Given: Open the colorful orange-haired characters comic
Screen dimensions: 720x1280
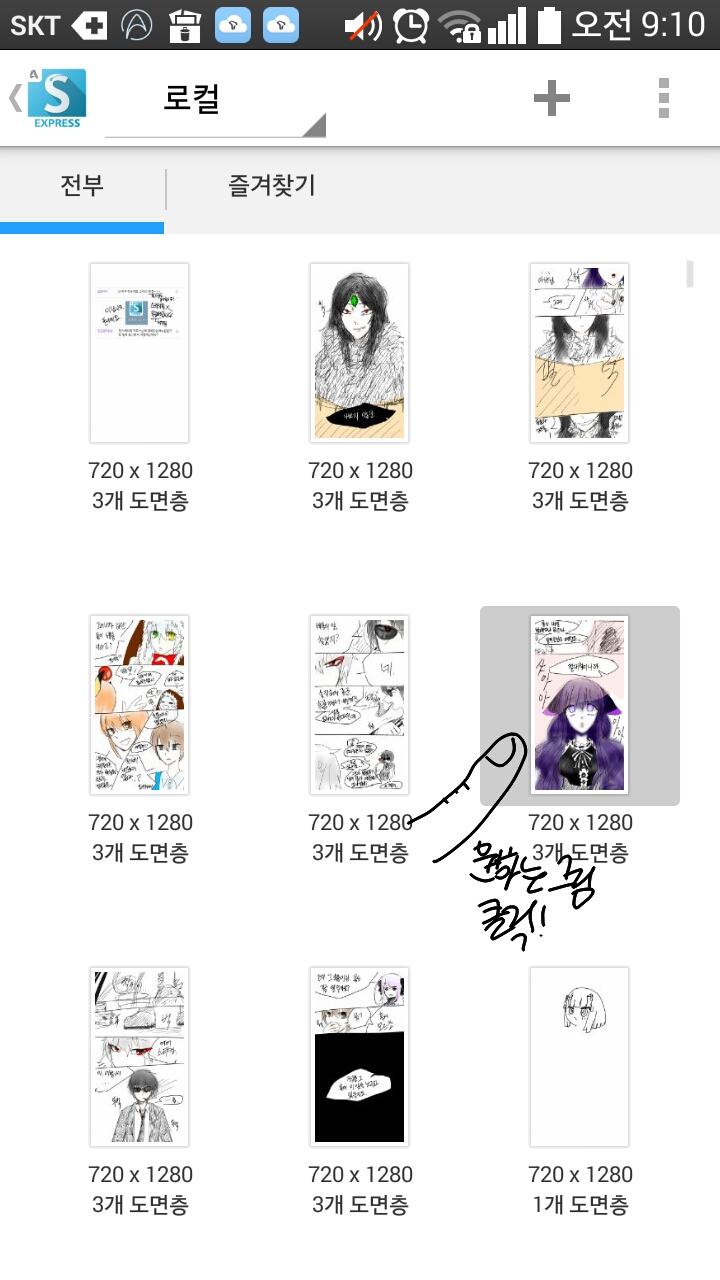Looking at the screenshot, I should pos(139,704).
